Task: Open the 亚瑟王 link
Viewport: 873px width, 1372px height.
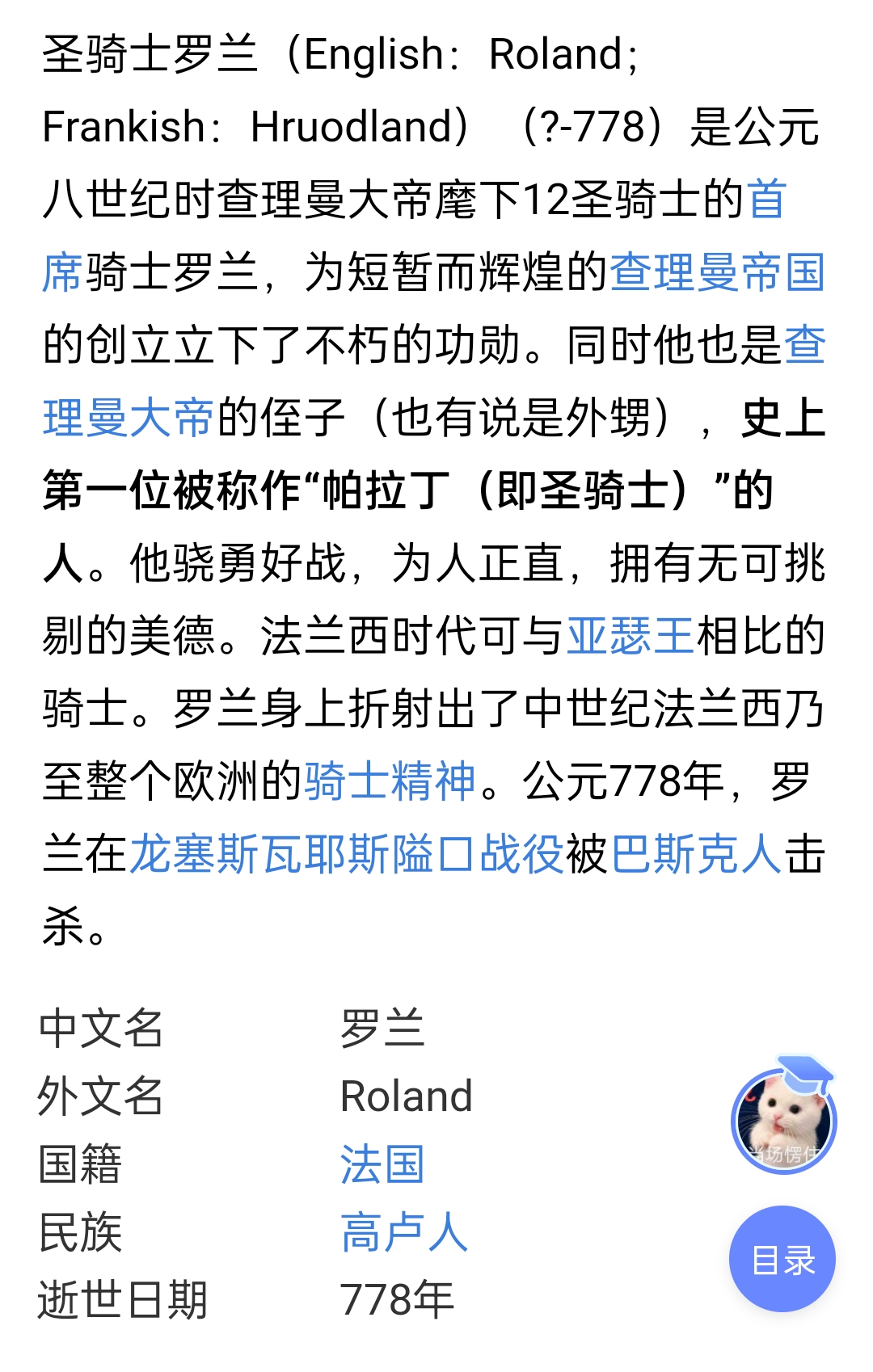Action: pyautogui.click(x=630, y=636)
